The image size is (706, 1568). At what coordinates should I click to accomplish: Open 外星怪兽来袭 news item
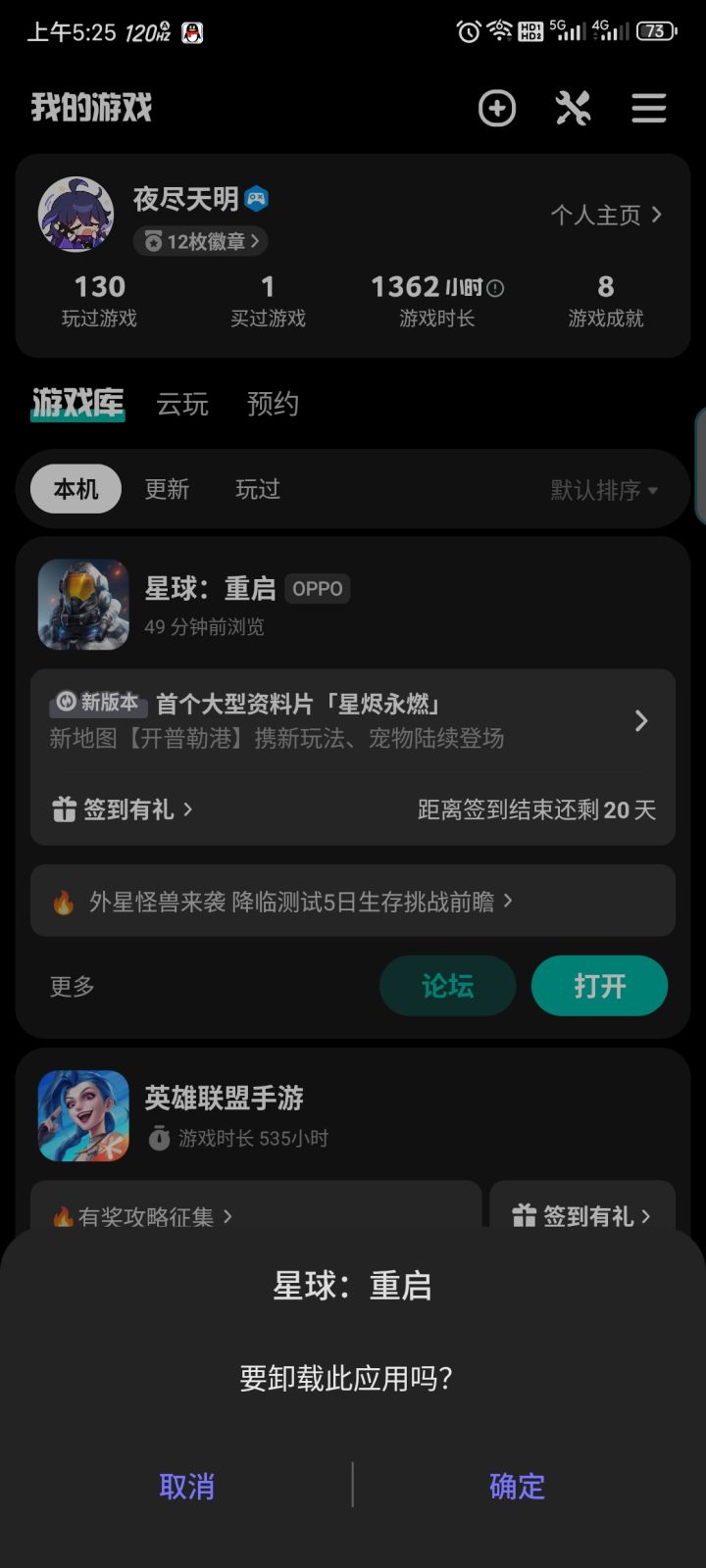[353, 901]
